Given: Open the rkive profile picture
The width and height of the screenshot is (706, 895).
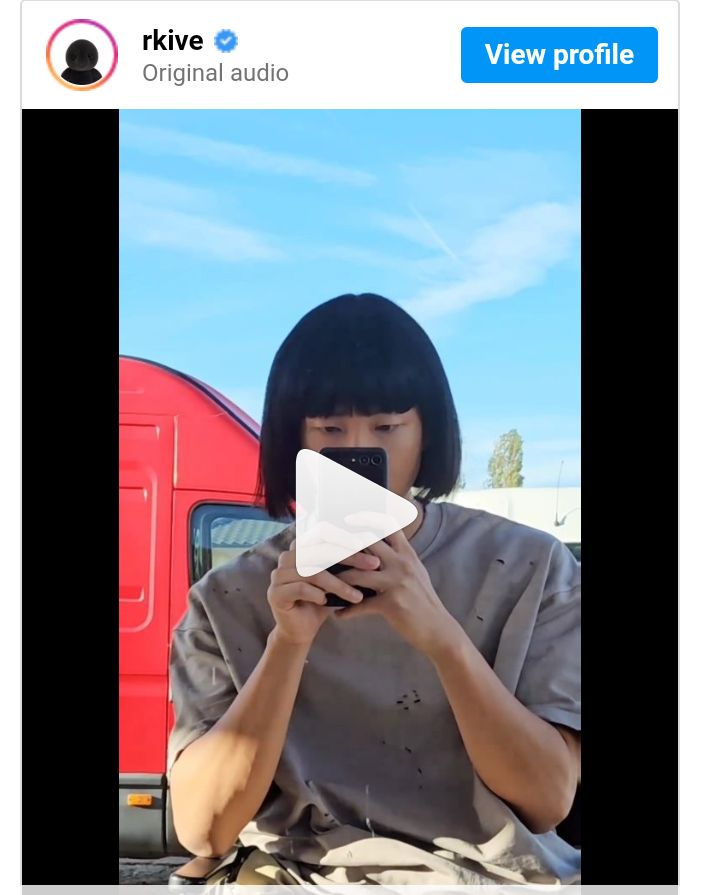Looking at the screenshot, I should pos(82,56).
